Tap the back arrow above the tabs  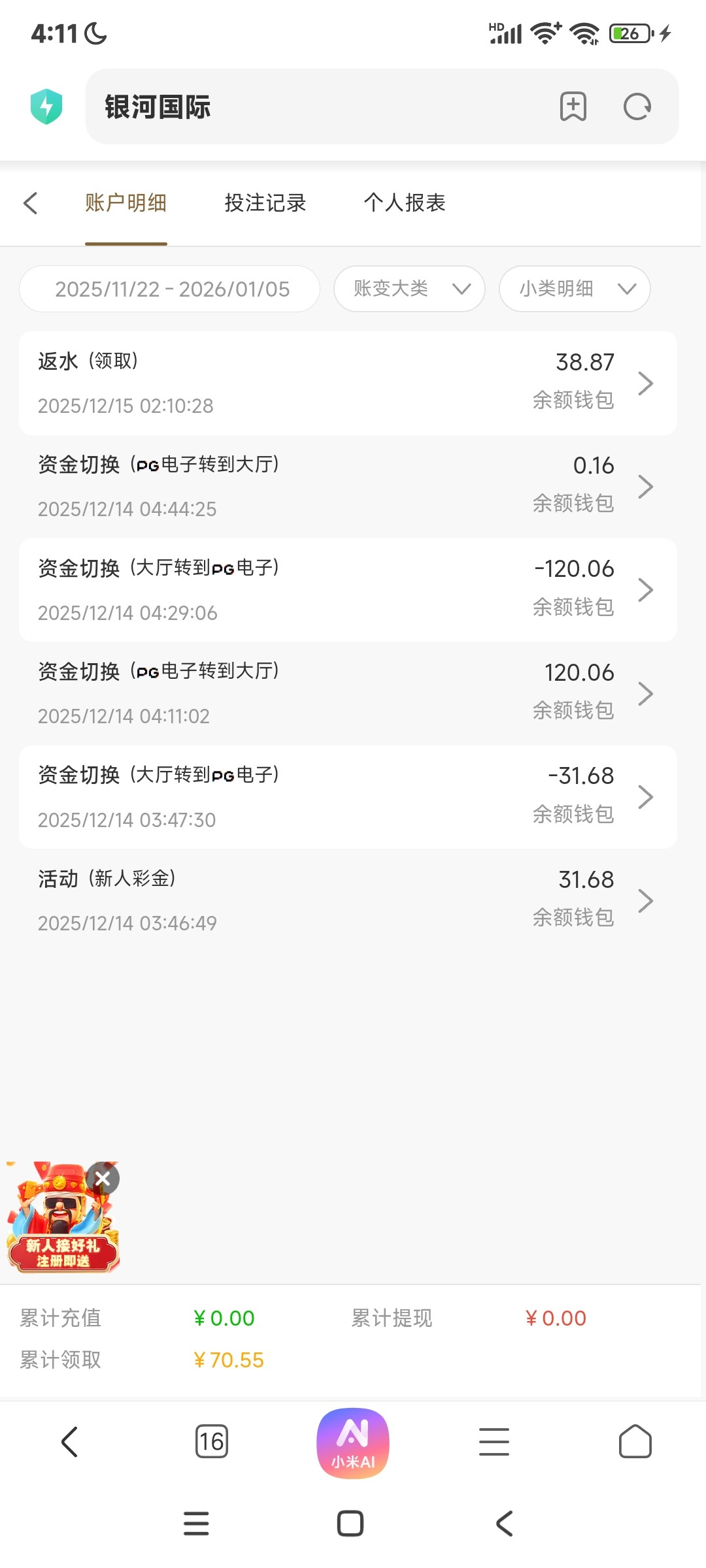(31, 203)
